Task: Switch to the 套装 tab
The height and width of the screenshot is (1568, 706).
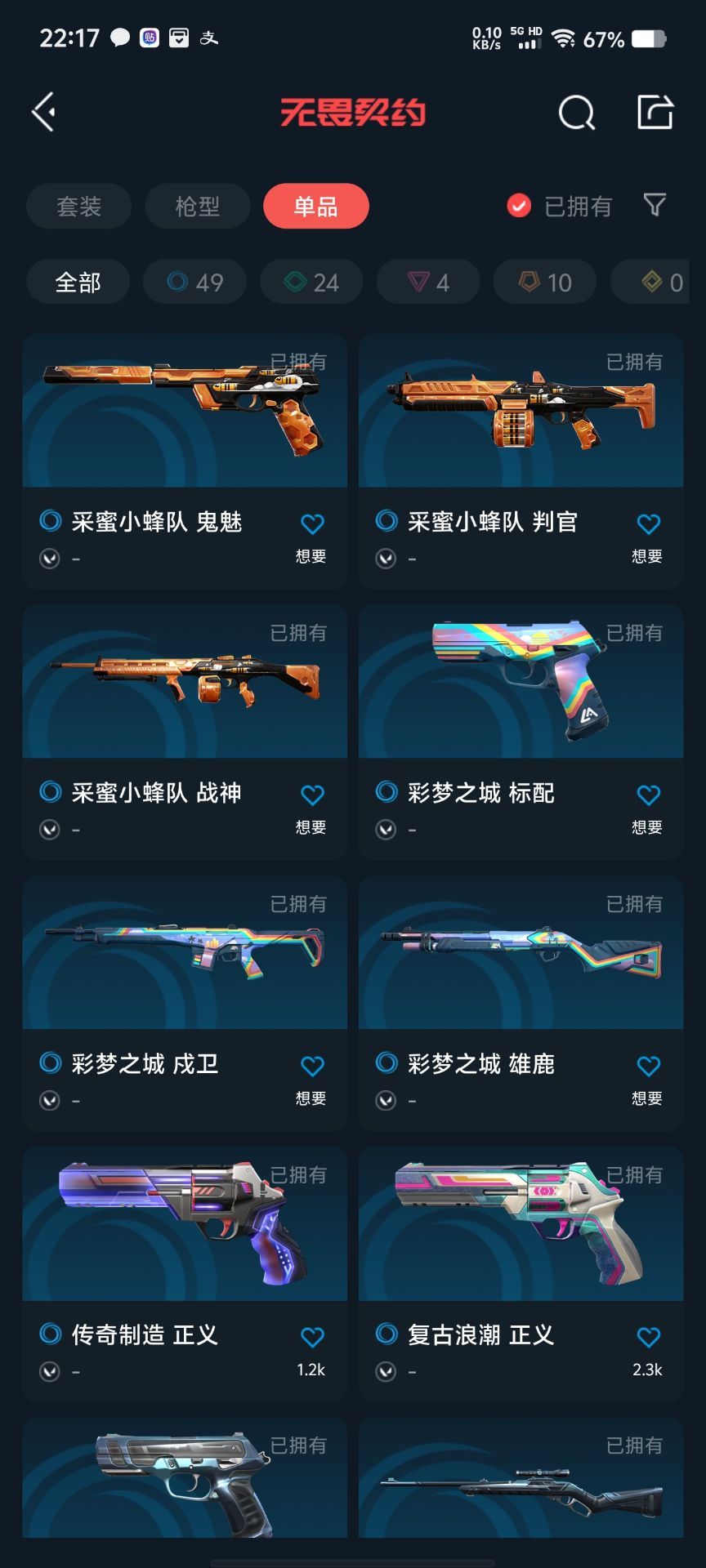Action: coord(79,206)
